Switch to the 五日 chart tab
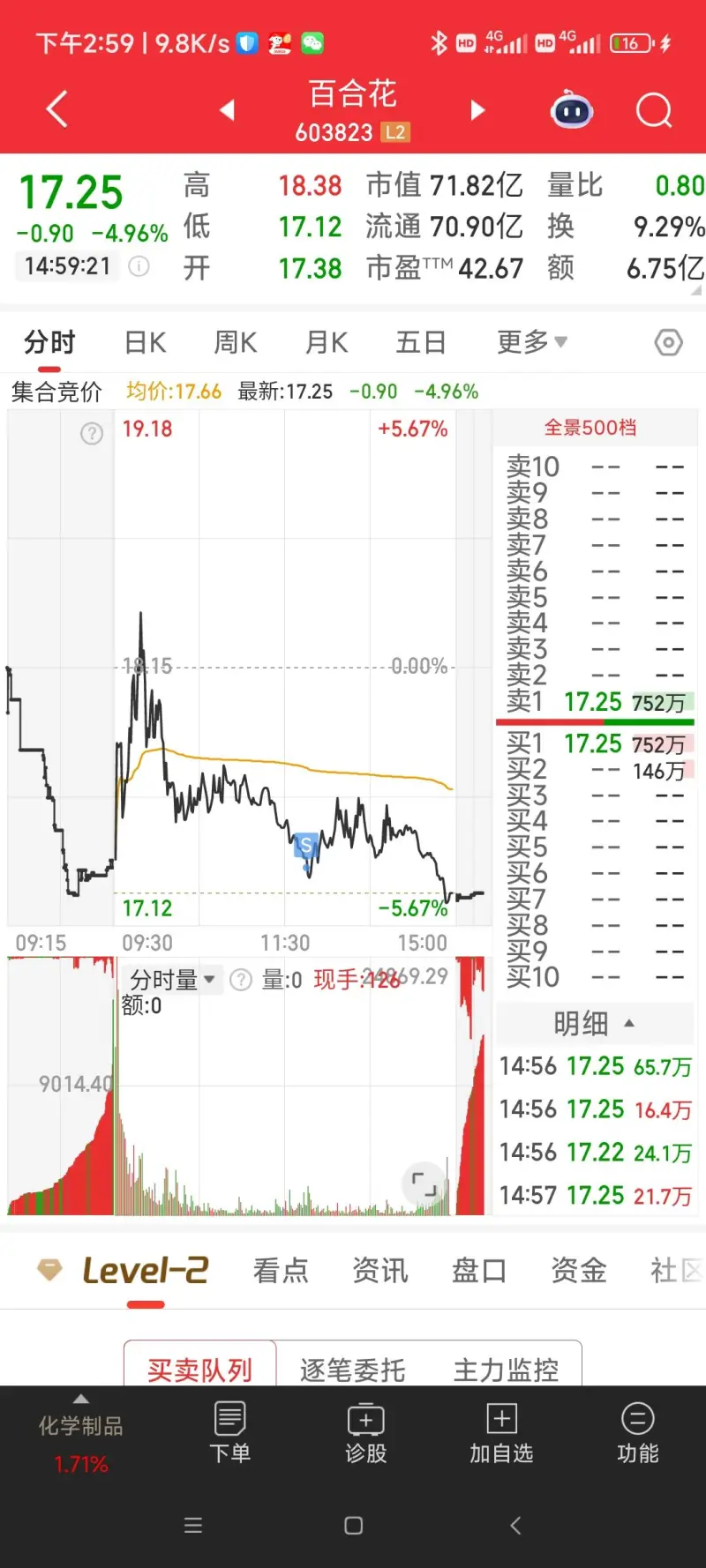Viewport: 706px width, 1568px height. (x=420, y=342)
